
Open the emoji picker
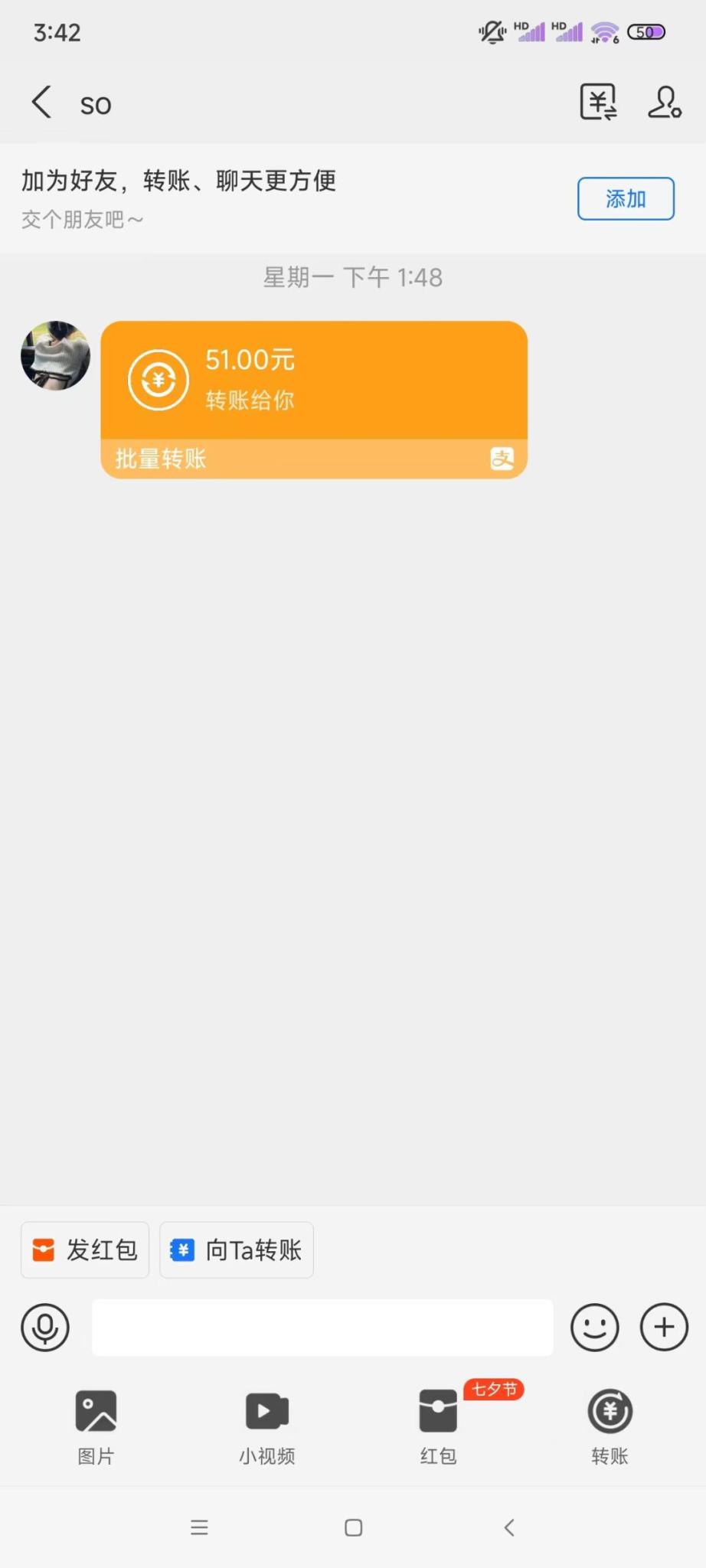(594, 1327)
